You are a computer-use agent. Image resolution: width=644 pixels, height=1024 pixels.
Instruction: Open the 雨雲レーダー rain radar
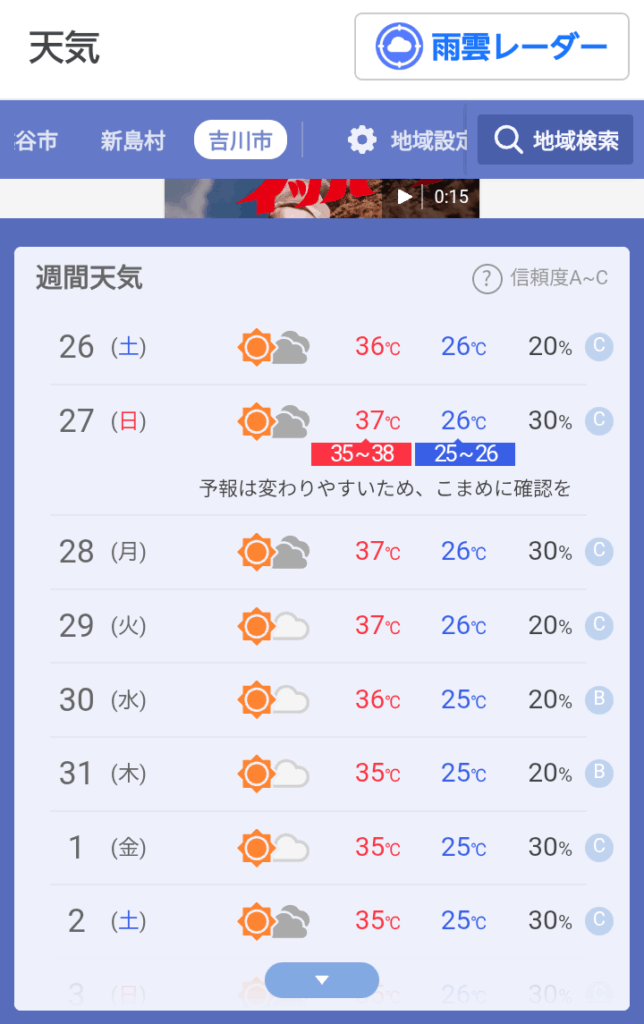tap(491, 46)
